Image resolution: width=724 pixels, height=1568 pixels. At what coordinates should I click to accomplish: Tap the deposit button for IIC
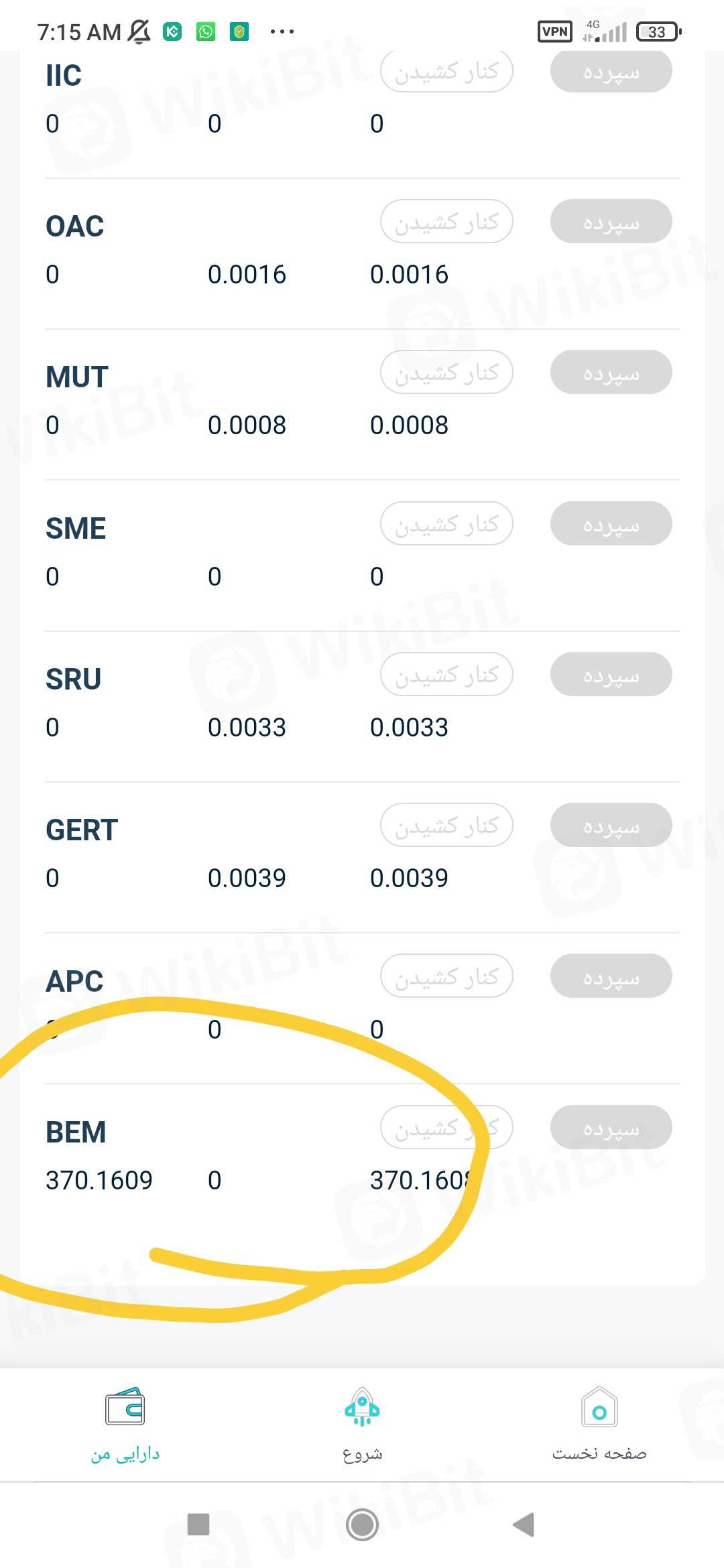[x=611, y=71]
